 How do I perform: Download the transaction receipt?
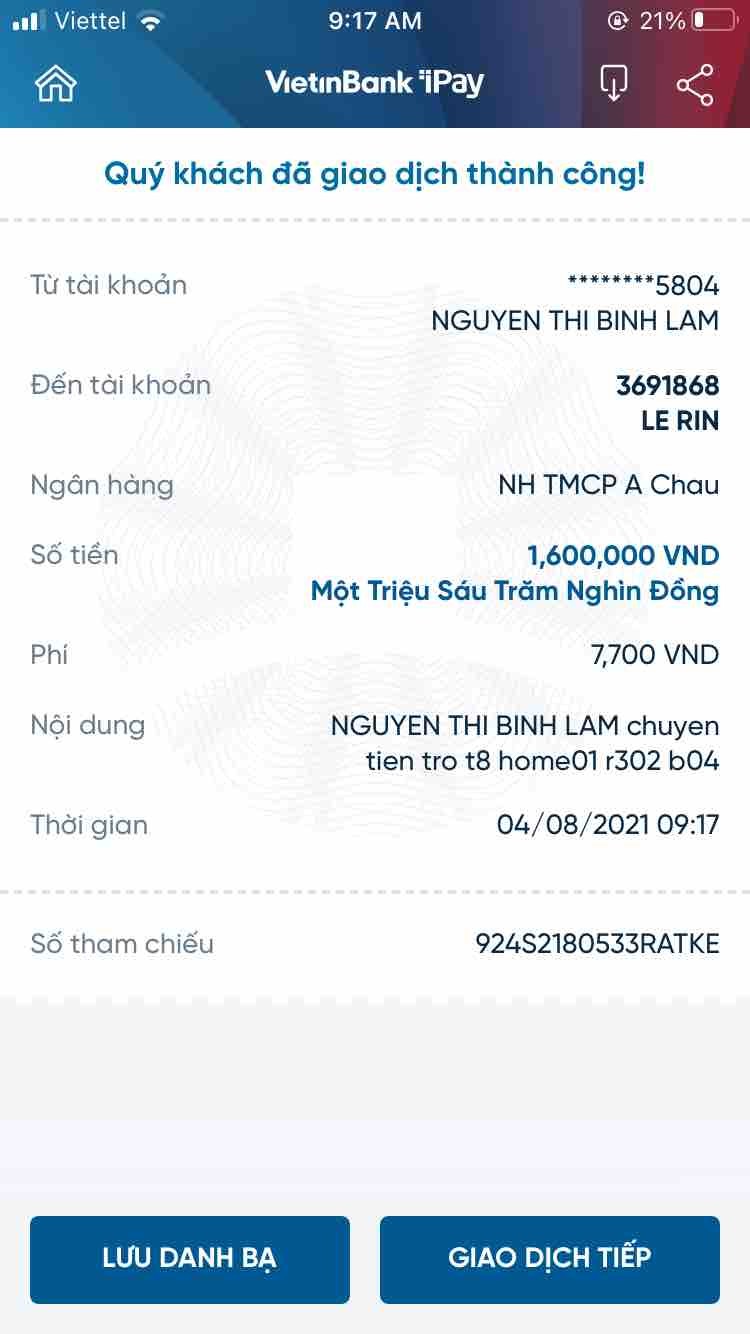[613, 84]
